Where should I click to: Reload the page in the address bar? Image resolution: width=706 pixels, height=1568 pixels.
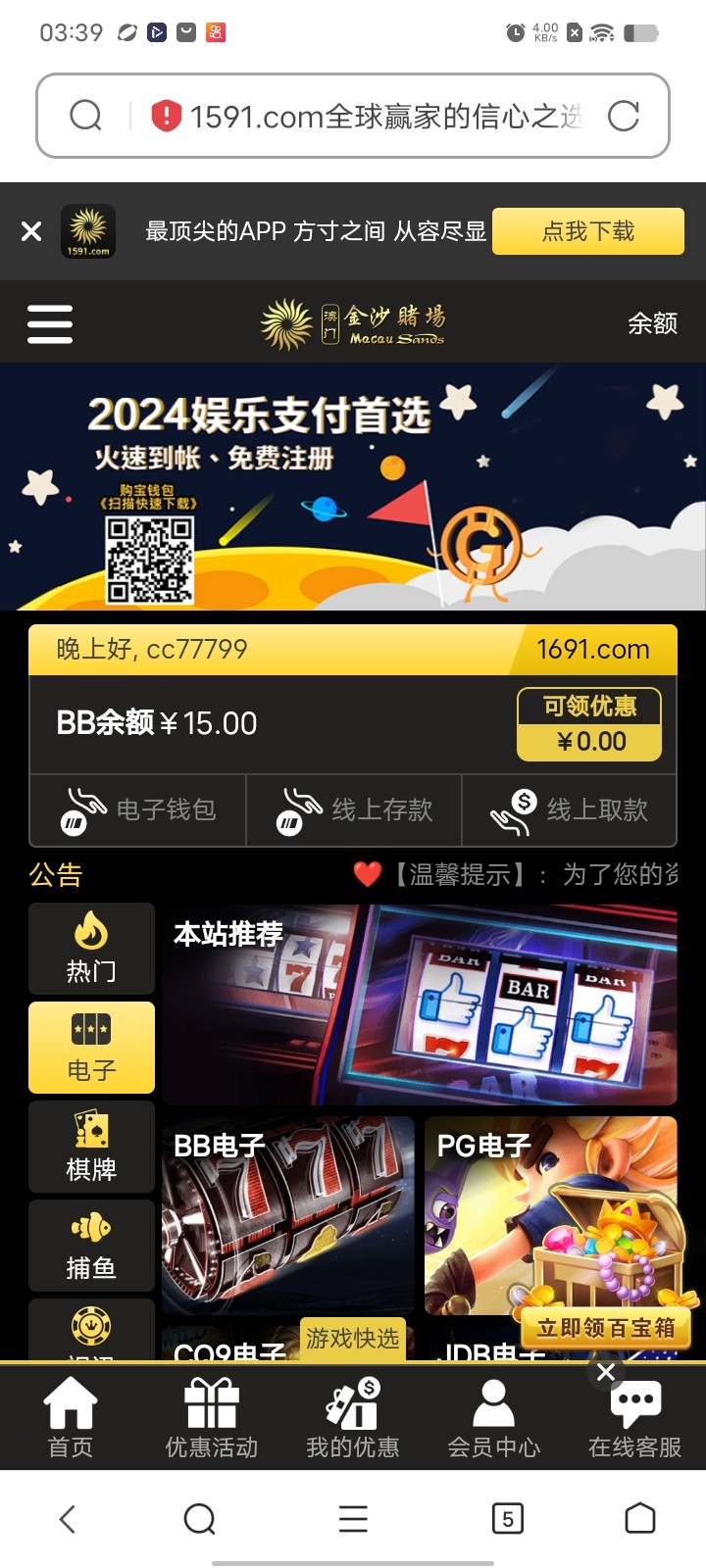tap(624, 117)
